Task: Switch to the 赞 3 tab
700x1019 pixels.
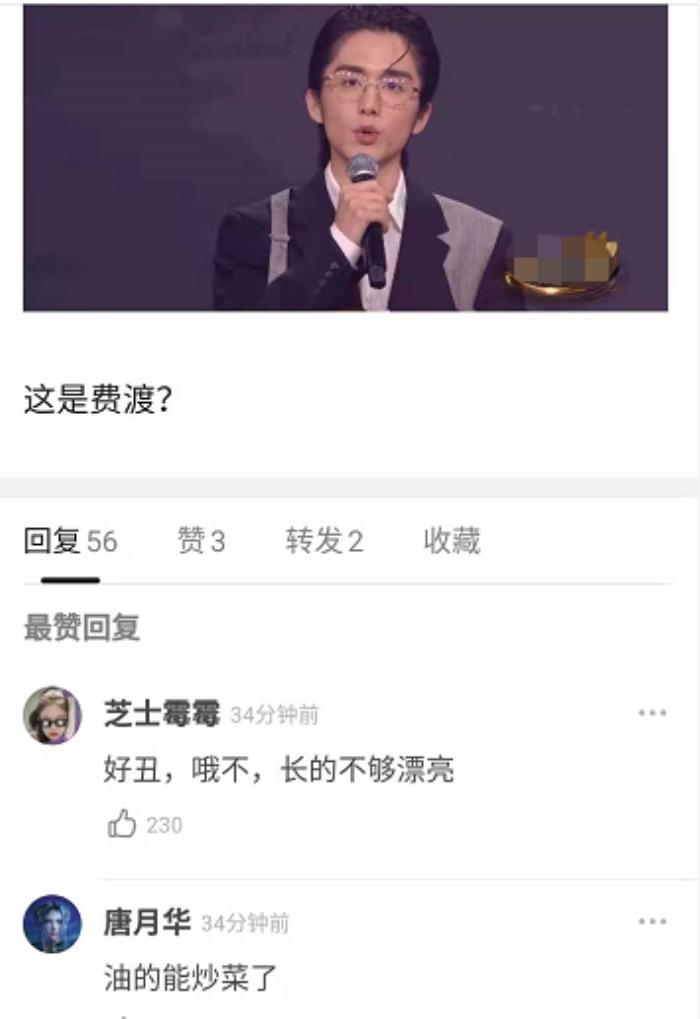Action: 201,542
